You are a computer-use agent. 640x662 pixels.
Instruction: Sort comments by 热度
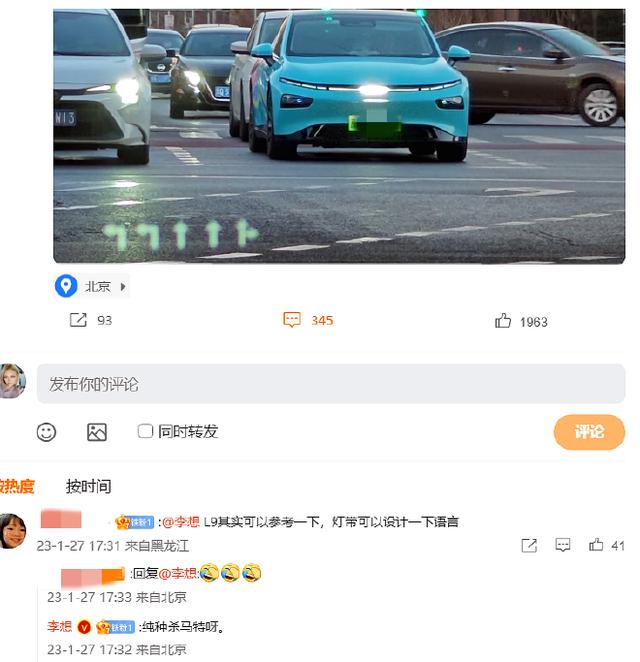coord(18,487)
